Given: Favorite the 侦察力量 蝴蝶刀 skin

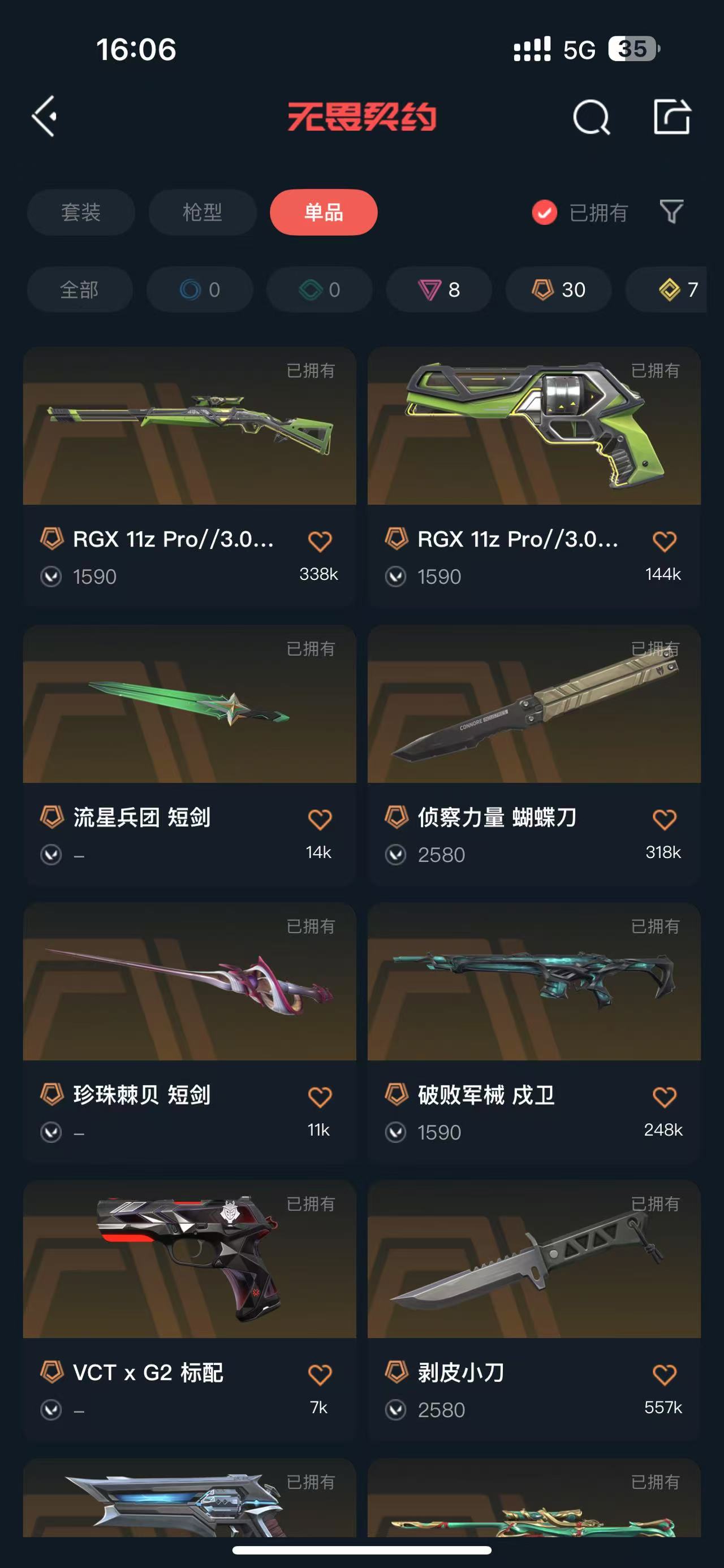Looking at the screenshot, I should [664, 819].
